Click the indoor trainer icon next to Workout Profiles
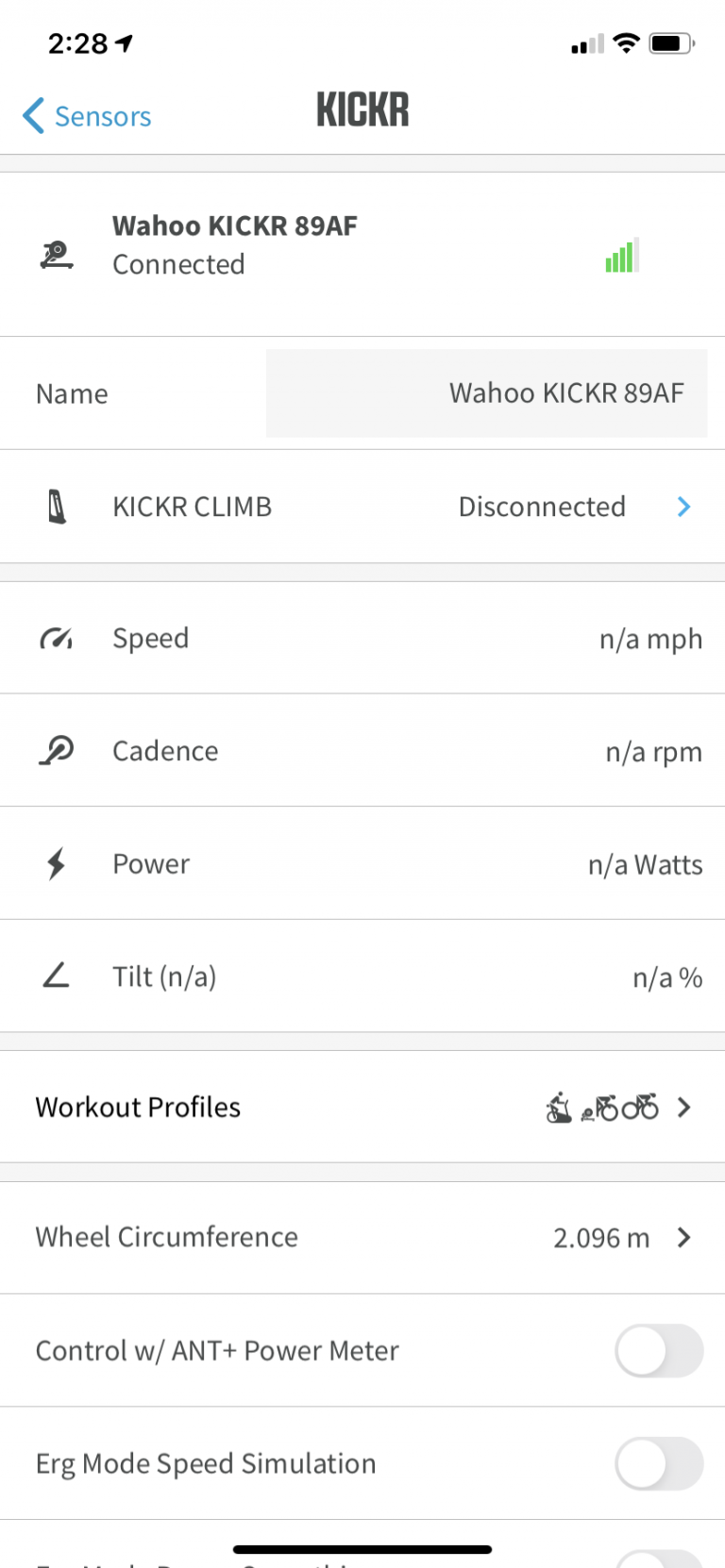The height and width of the screenshot is (1568, 725). click(x=558, y=1108)
